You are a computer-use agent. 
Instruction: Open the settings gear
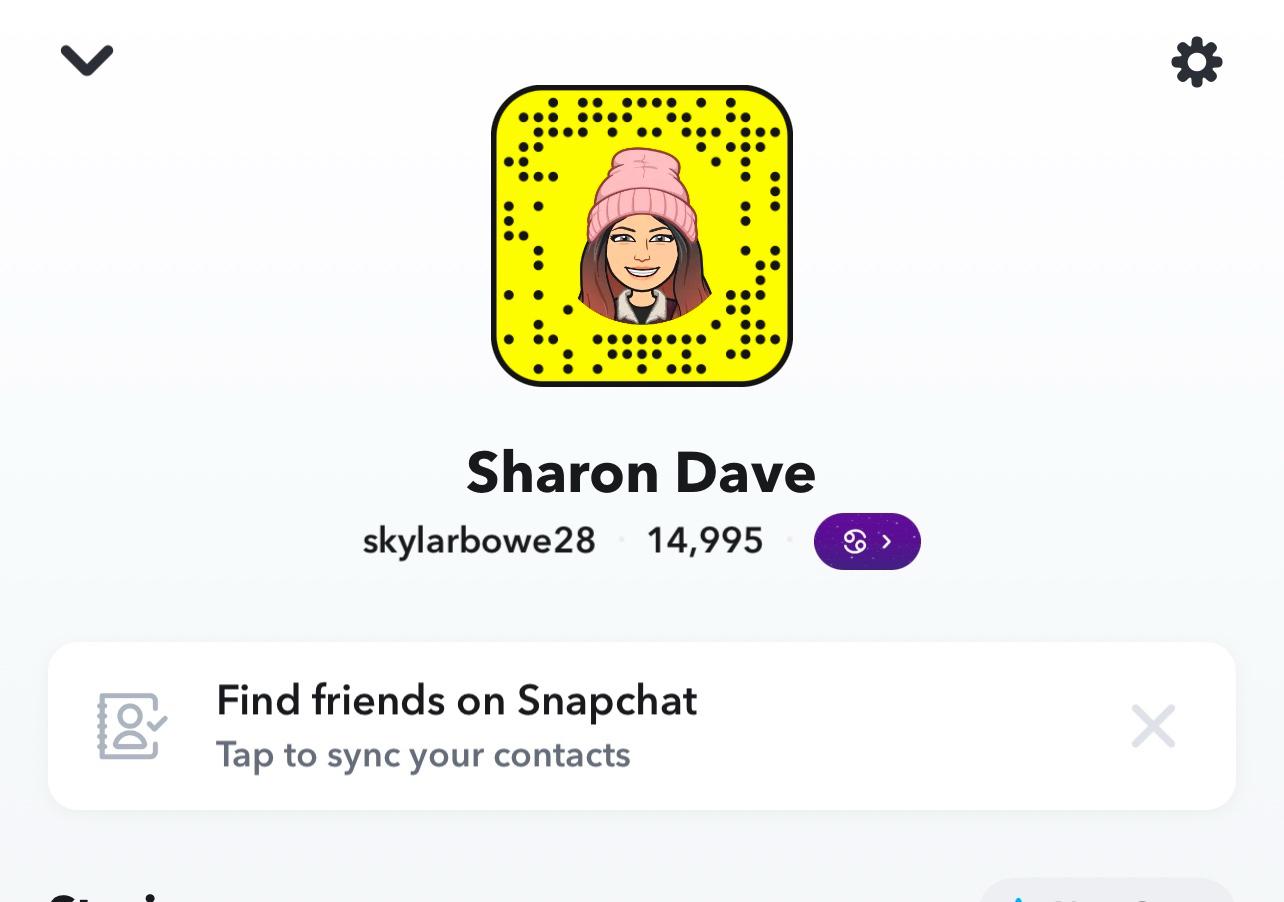(1196, 63)
